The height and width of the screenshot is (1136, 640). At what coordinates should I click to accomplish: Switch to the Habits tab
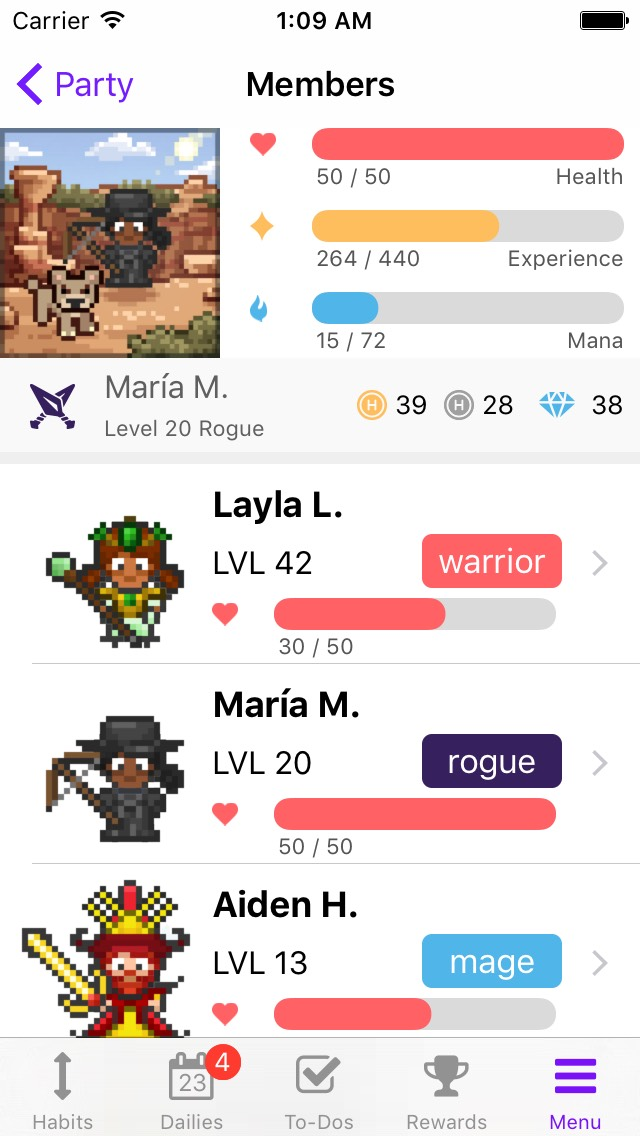click(62, 1090)
